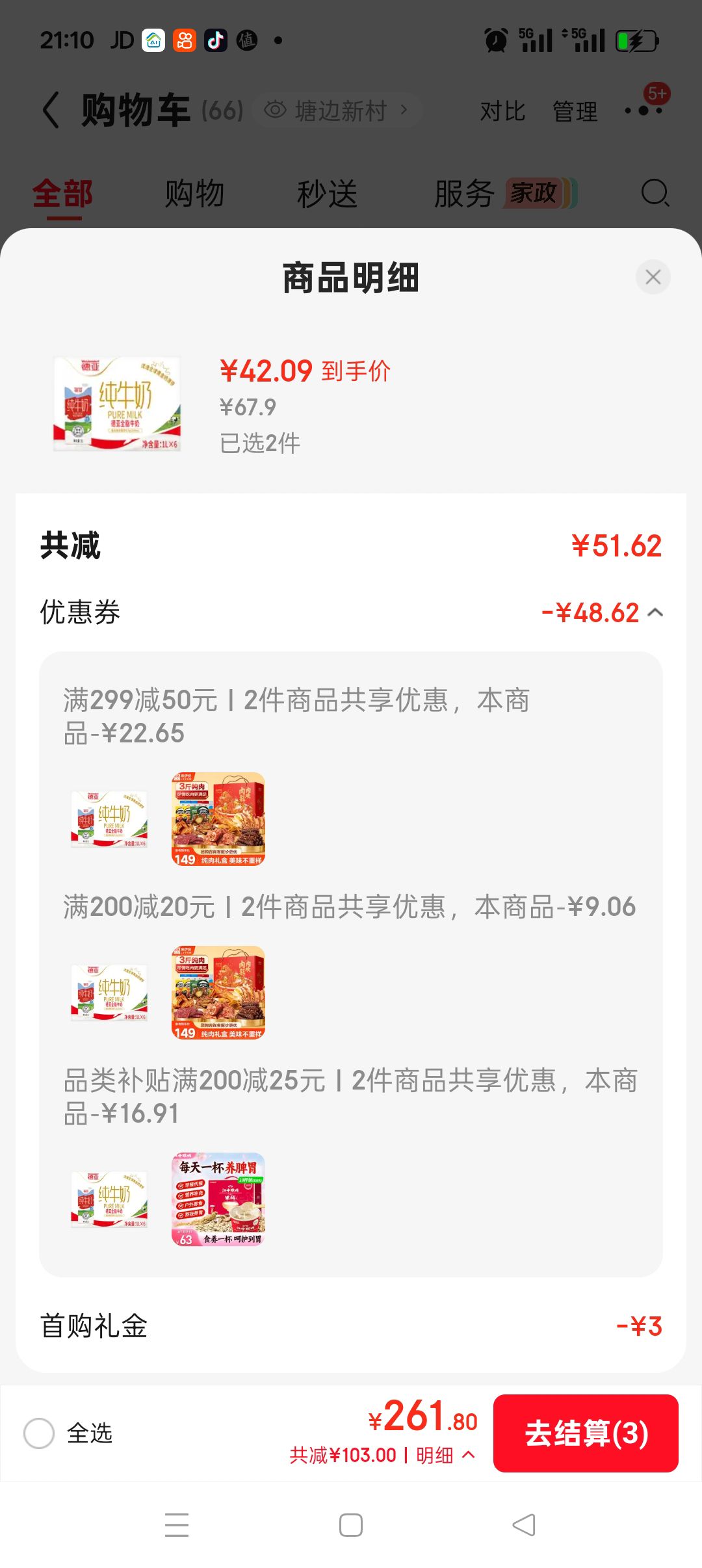Tap the system home button
702x1568 pixels.
[351, 1525]
